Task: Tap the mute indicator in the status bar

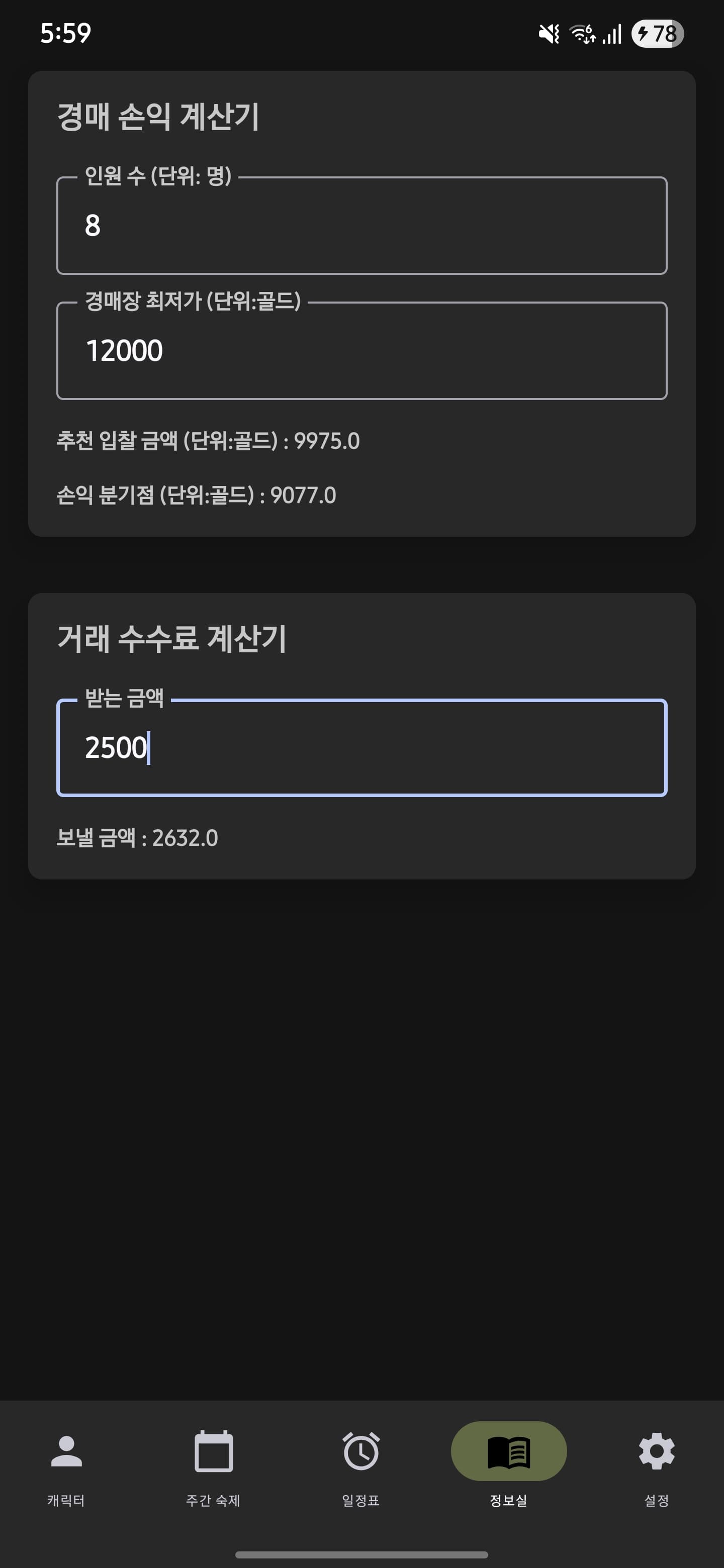Action: pyautogui.click(x=547, y=35)
